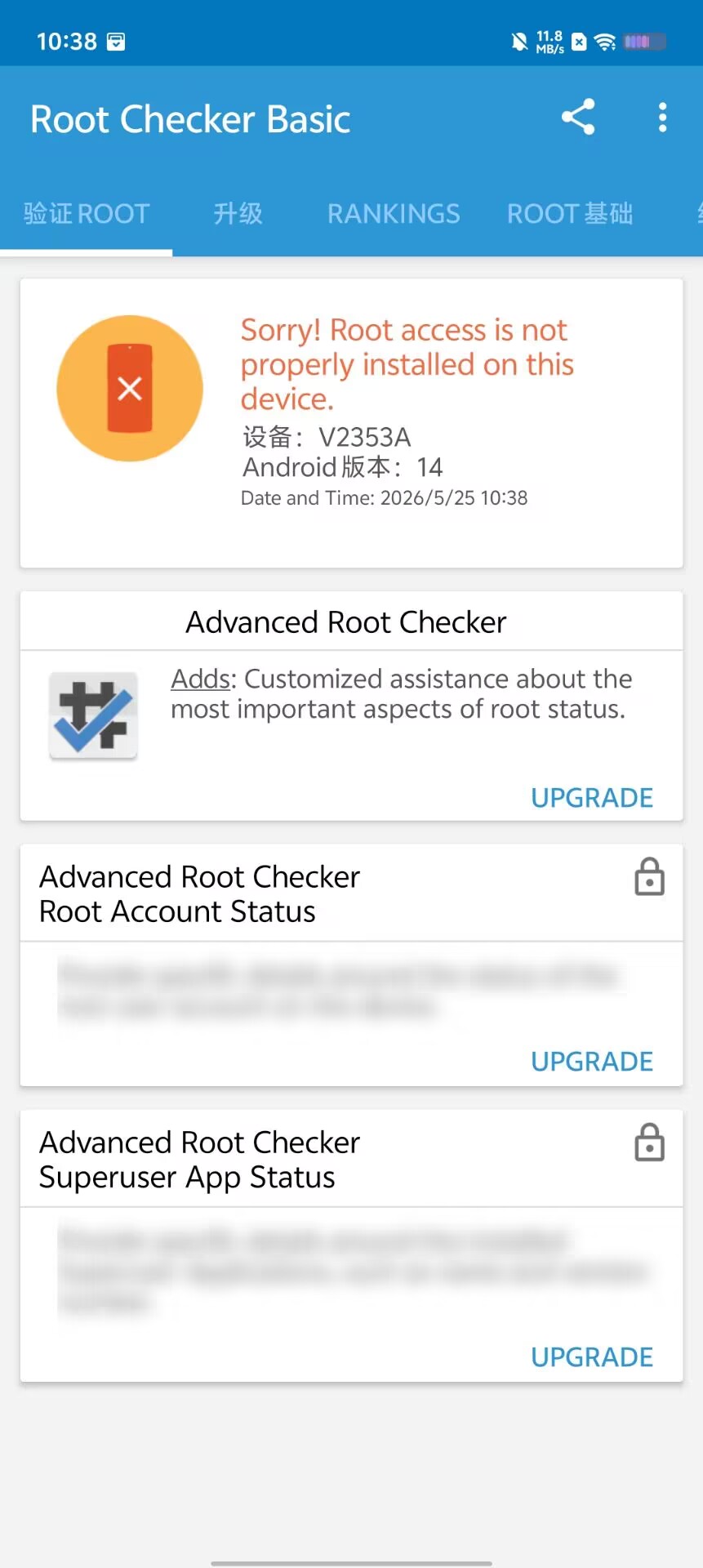Switch to the RANKINGS tab
The height and width of the screenshot is (1568, 703).
[x=394, y=214]
